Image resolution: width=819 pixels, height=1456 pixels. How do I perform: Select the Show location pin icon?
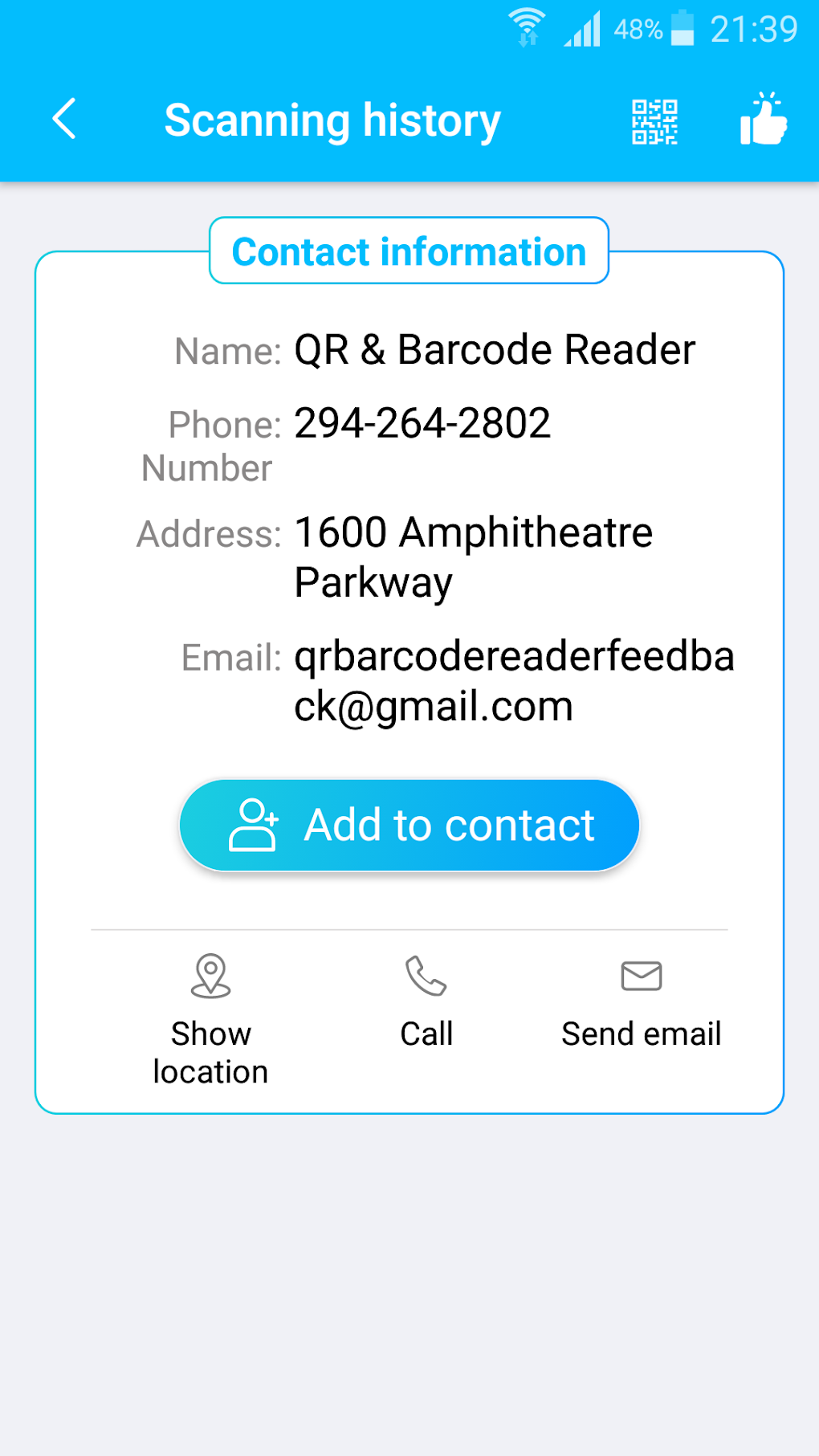tap(210, 976)
